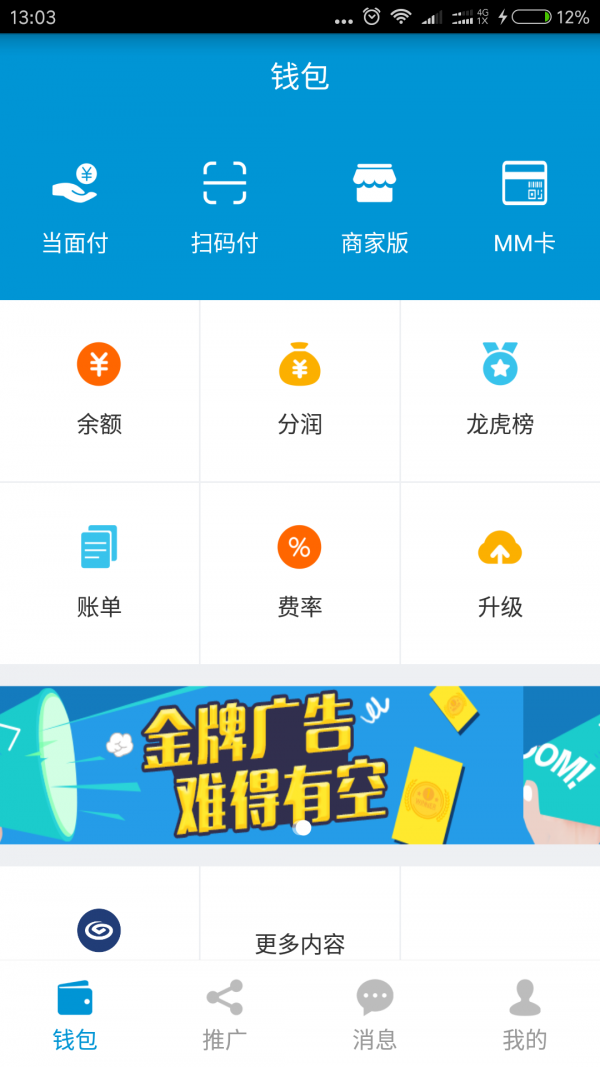Switch to the 钱包 tab
Image resolution: width=600 pixels, height=1067 pixels.
point(75,1014)
